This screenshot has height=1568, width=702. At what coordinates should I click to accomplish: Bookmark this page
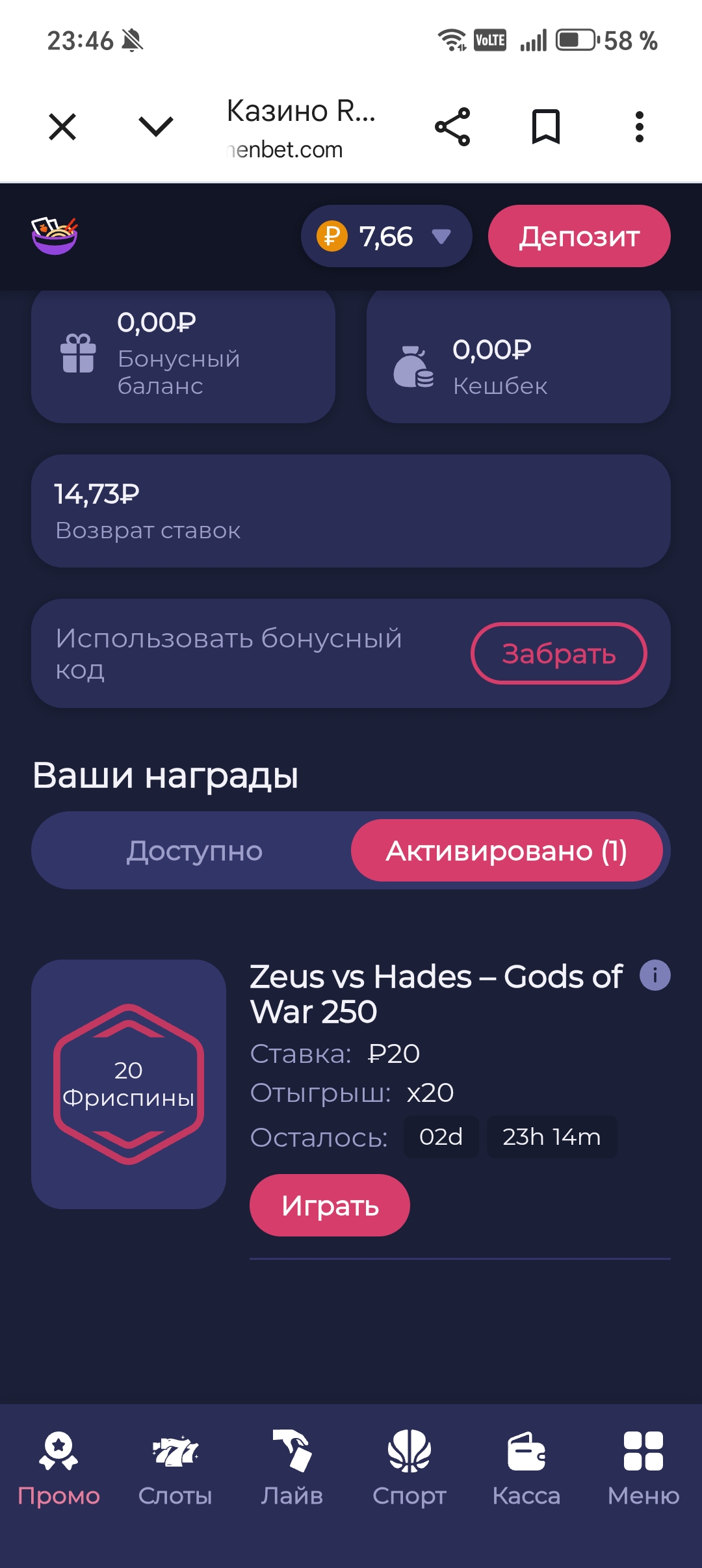[x=546, y=127]
